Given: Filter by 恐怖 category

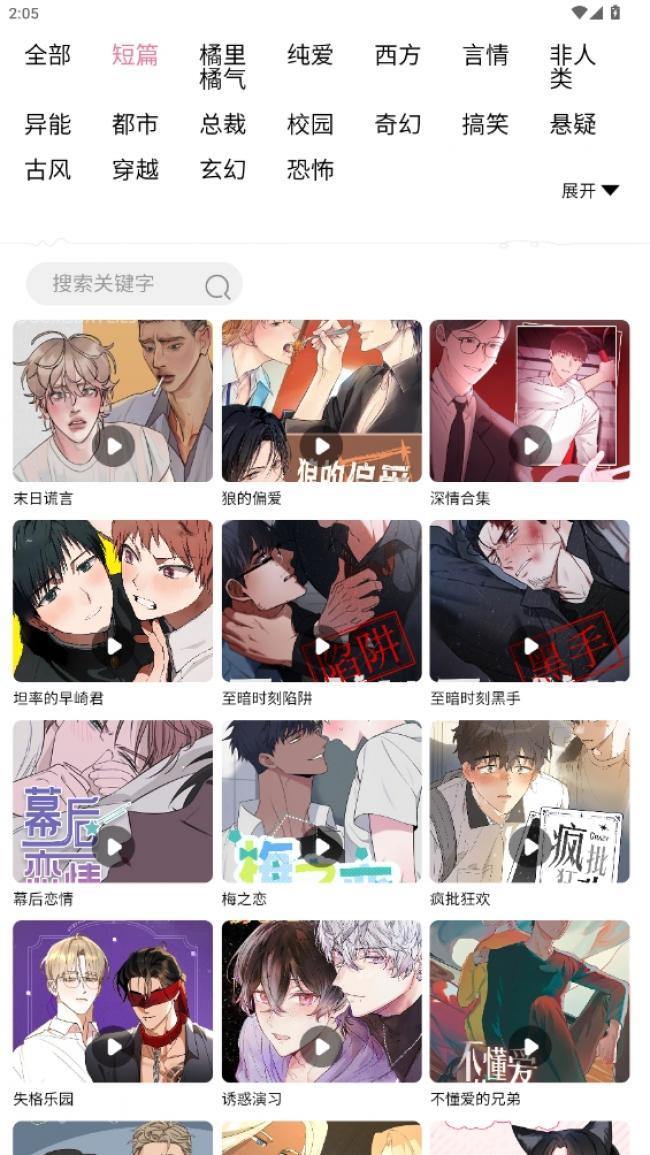Looking at the screenshot, I should tap(310, 170).
